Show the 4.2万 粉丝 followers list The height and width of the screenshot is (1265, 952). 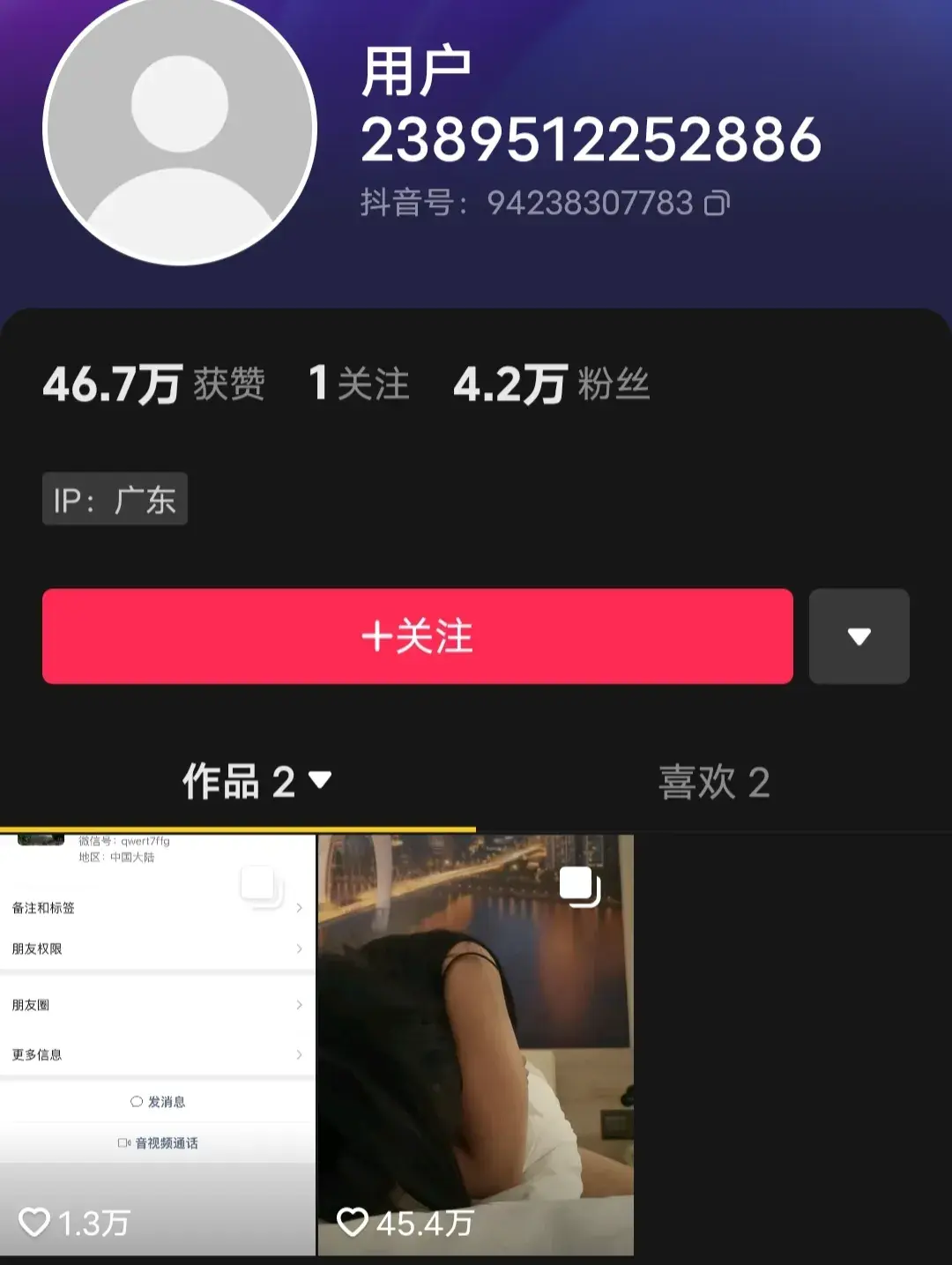[551, 384]
